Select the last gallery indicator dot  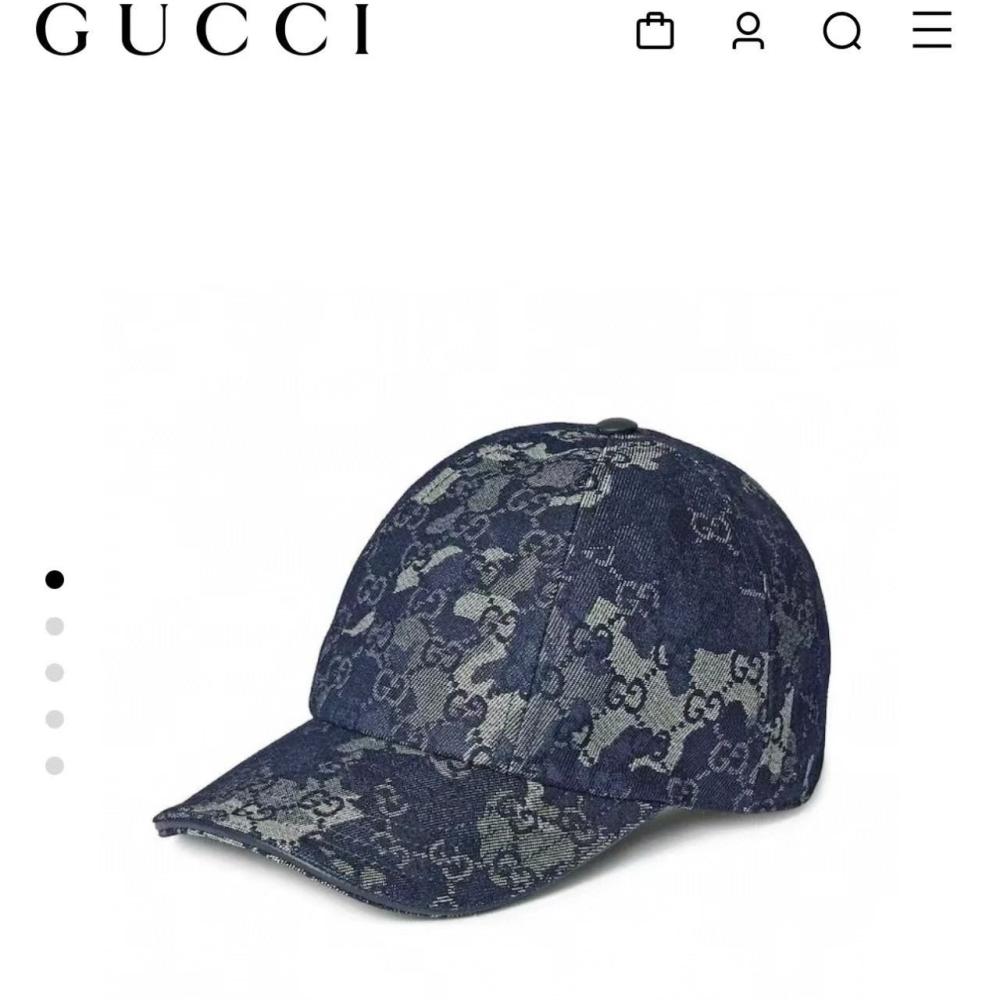click(55, 766)
